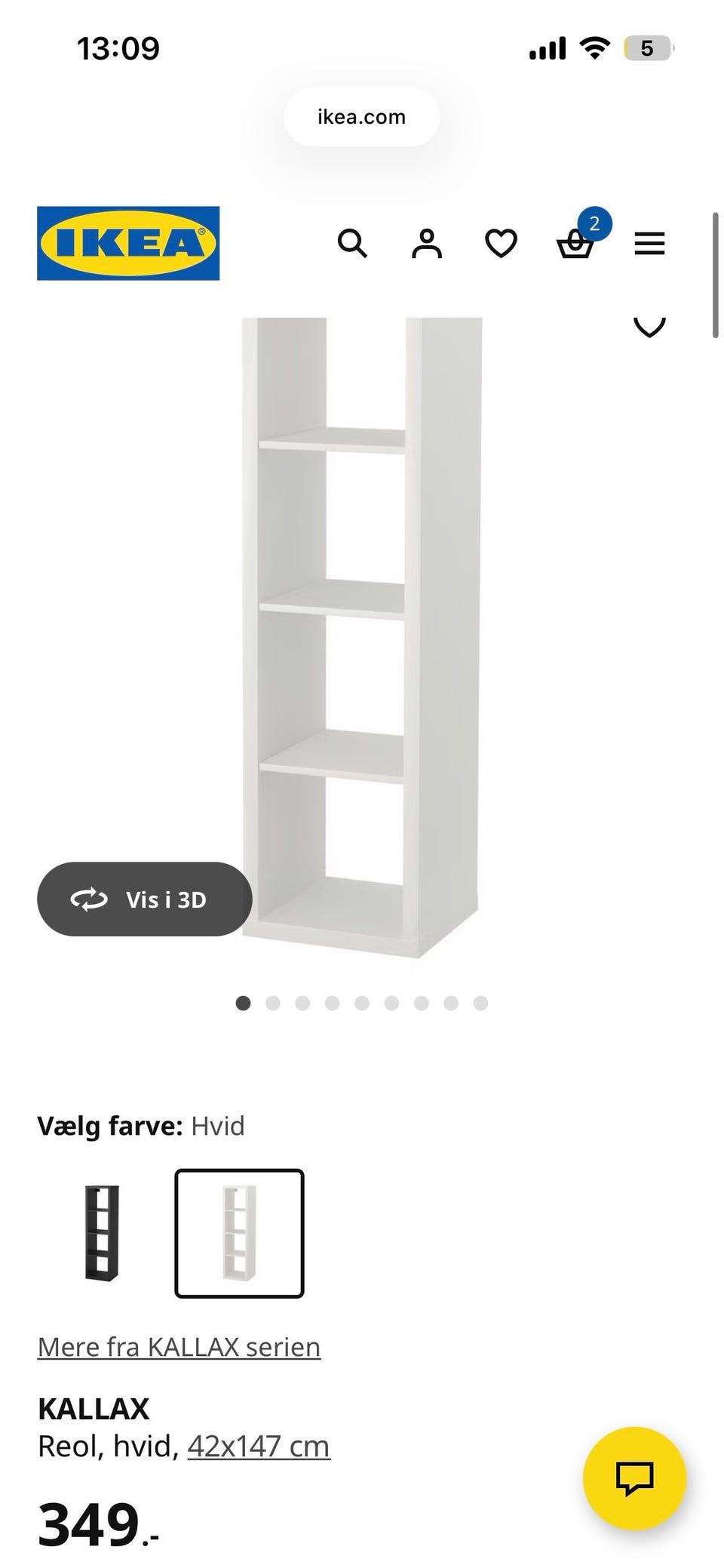Open the hamburger navigation menu

tap(649, 243)
